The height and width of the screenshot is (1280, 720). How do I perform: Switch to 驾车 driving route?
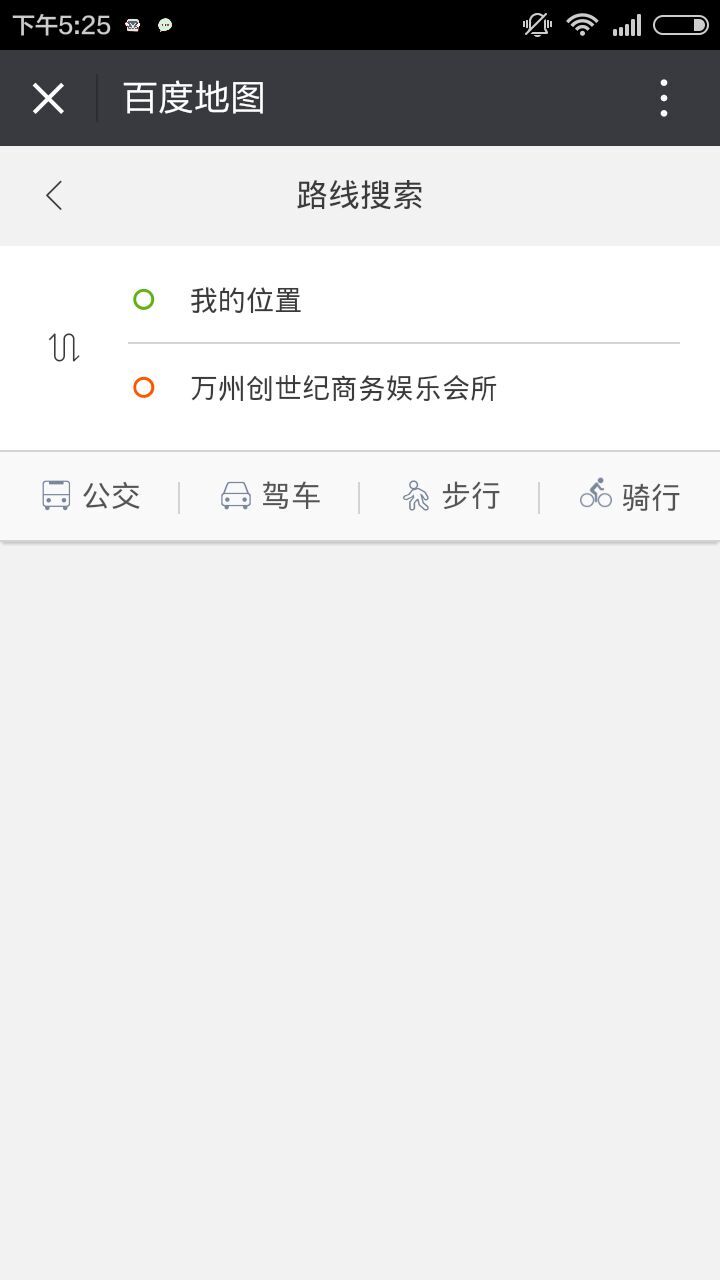pyautogui.click(x=270, y=496)
